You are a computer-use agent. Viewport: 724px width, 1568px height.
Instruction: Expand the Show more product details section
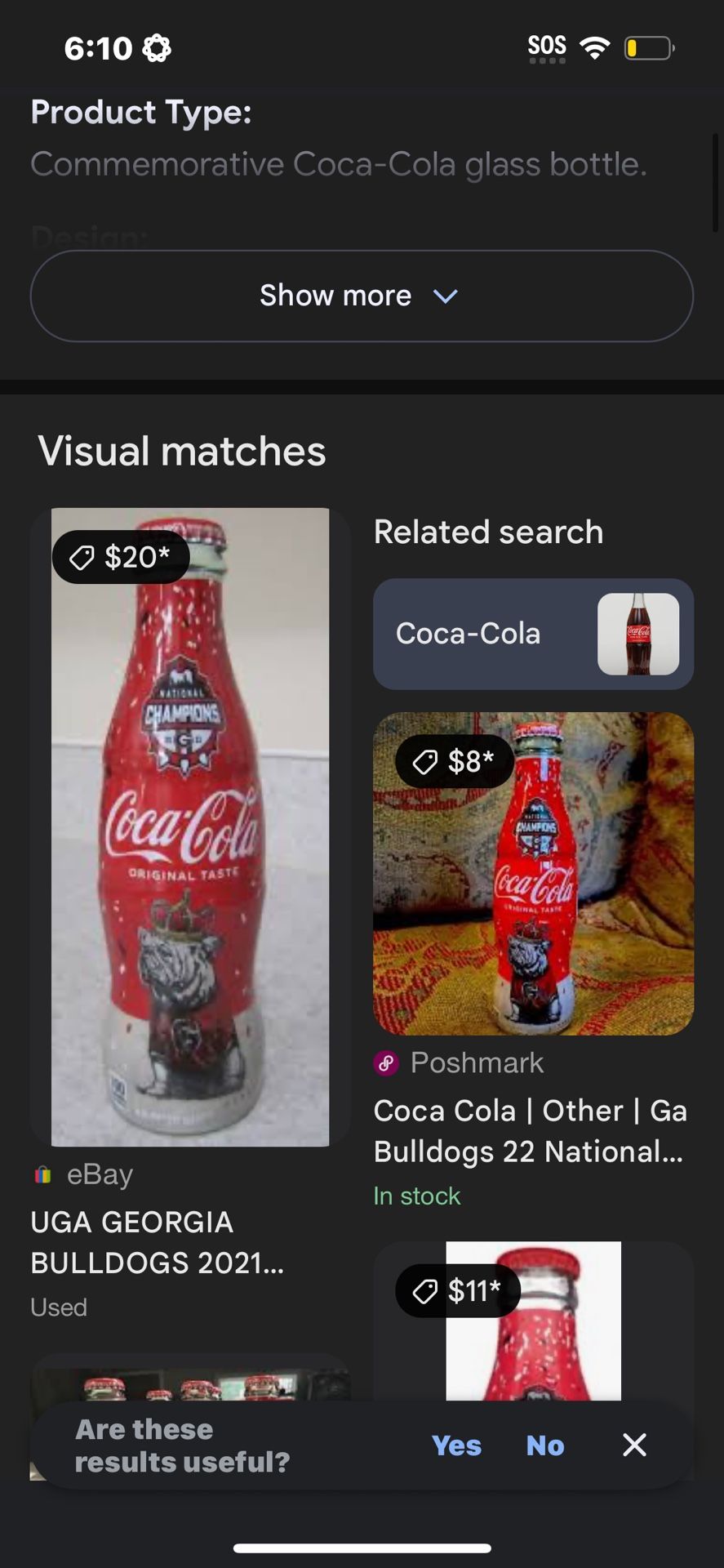click(362, 296)
